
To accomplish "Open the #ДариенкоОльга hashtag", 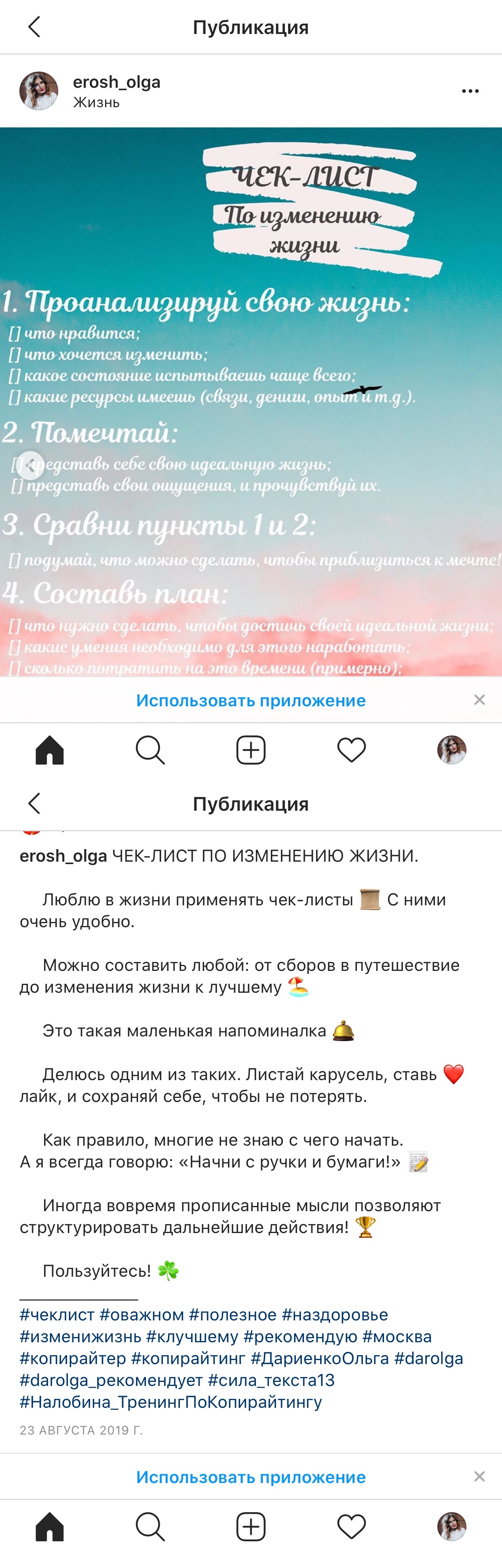I will pos(319,1358).
